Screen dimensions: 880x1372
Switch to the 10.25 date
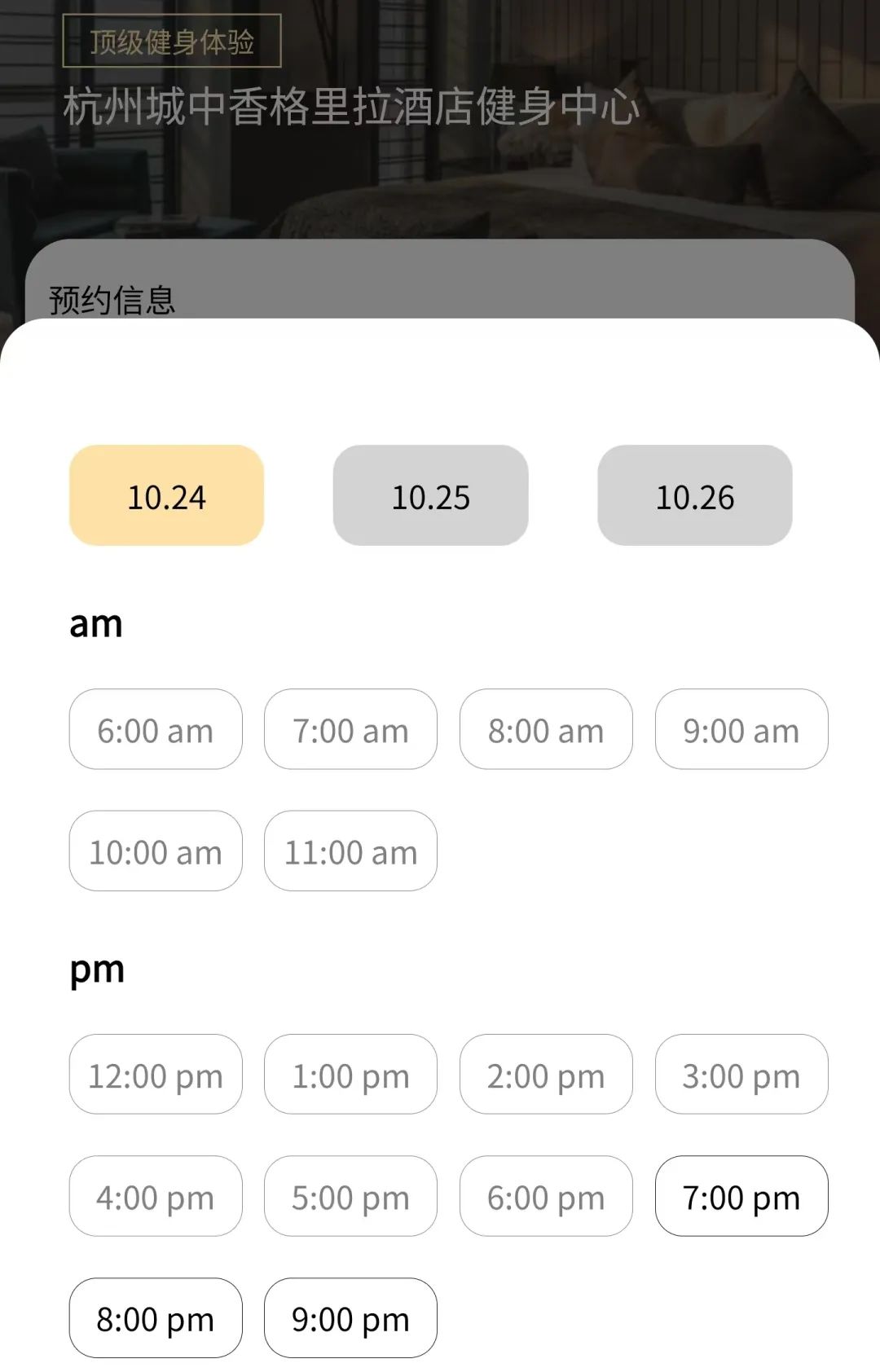pyautogui.click(x=430, y=495)
